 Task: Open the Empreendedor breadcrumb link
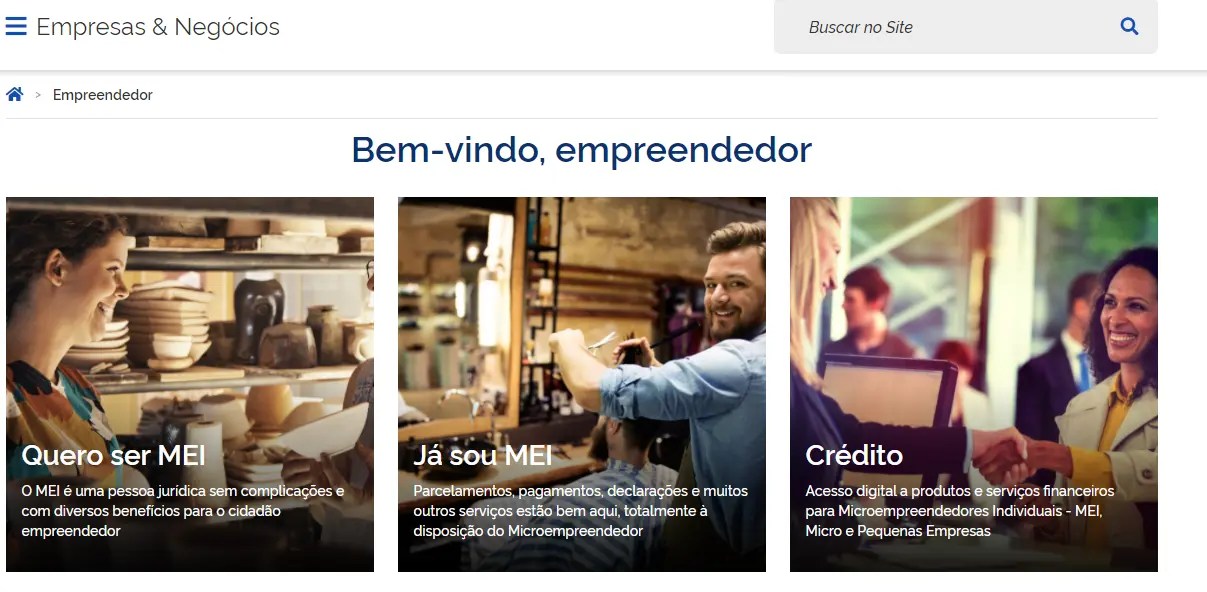click(x=103, y=95)
